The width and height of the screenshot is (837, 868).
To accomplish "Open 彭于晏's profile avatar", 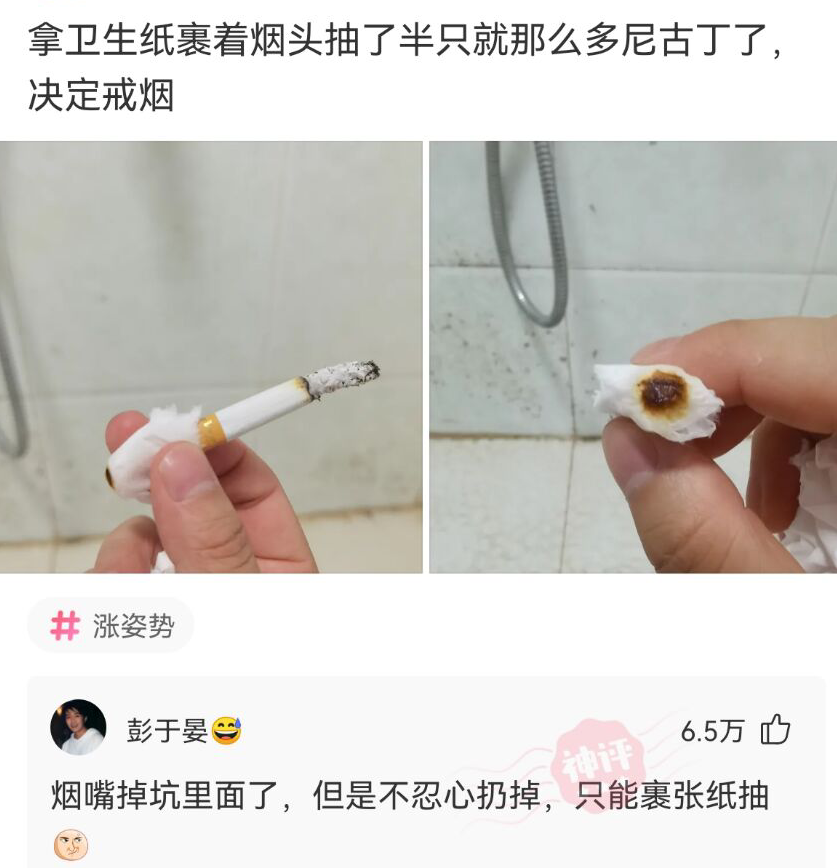I will pyautogui.click(x=78, y=731).
